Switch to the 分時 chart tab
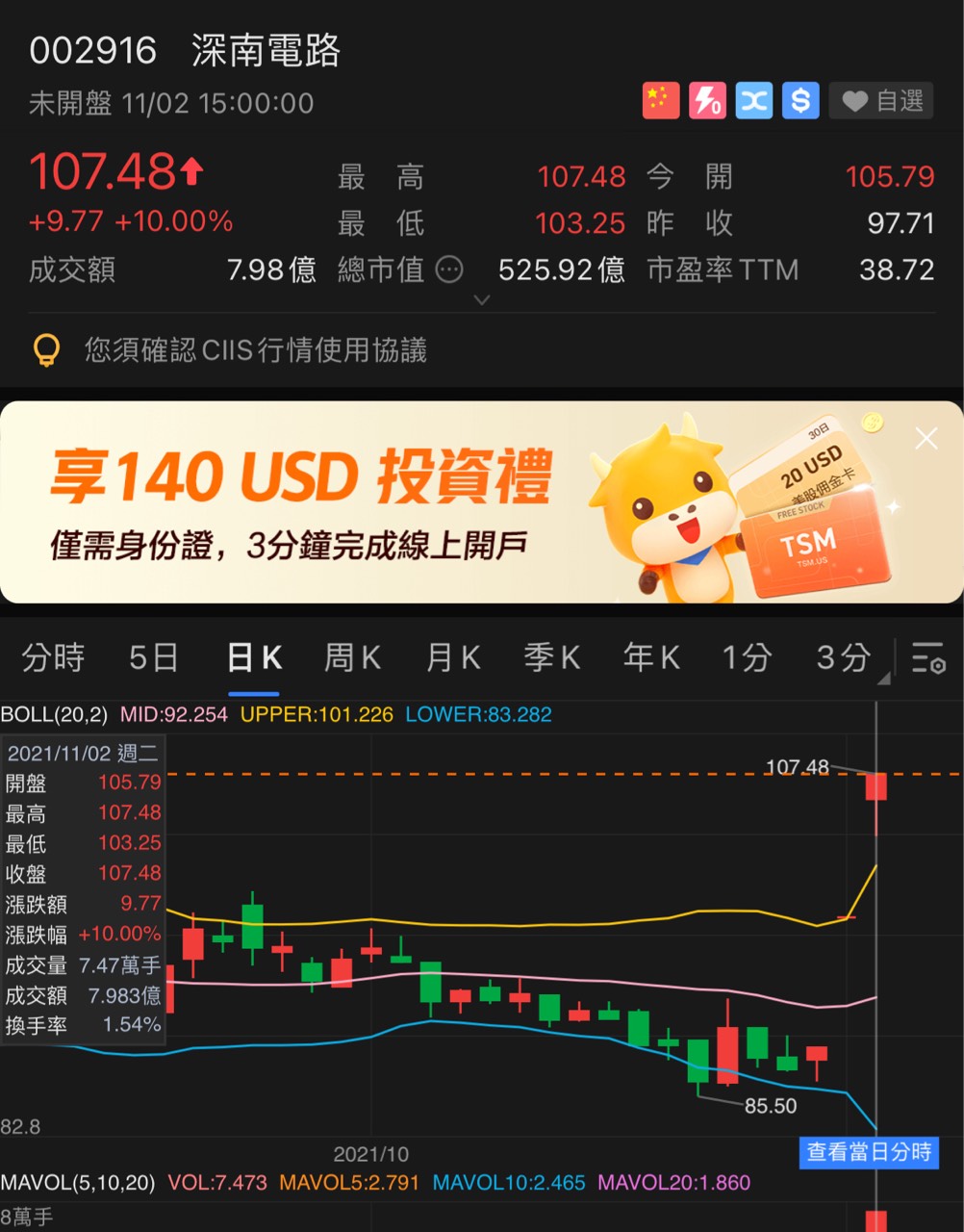This screenshot has height=1232, width=964. (x=54, y=658)
